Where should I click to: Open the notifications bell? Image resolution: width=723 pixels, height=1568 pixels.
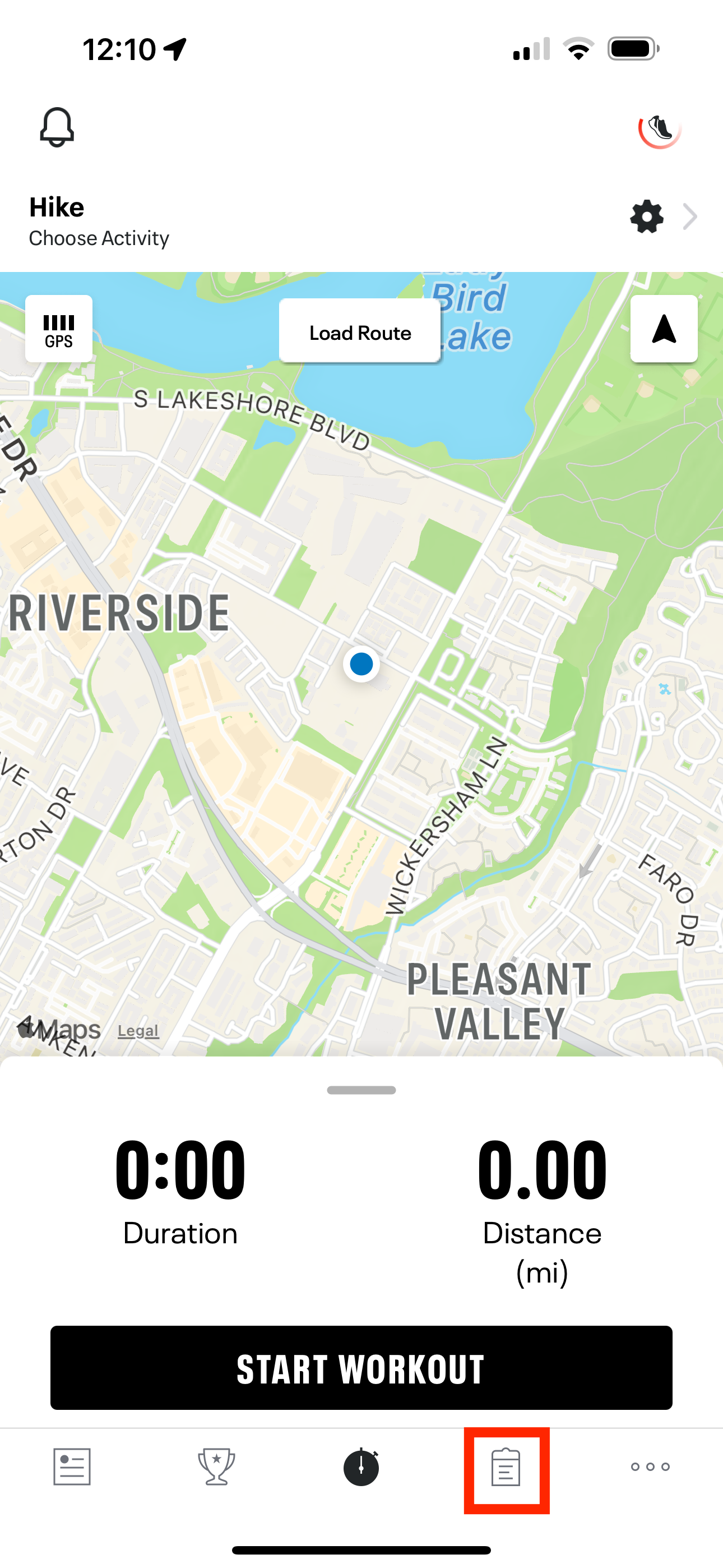56,128
